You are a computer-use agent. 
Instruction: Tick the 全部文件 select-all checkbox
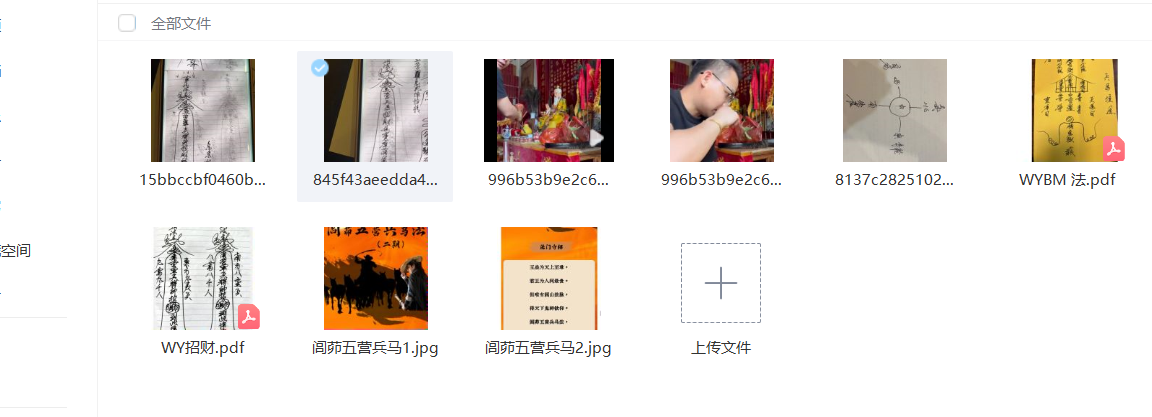127,23
